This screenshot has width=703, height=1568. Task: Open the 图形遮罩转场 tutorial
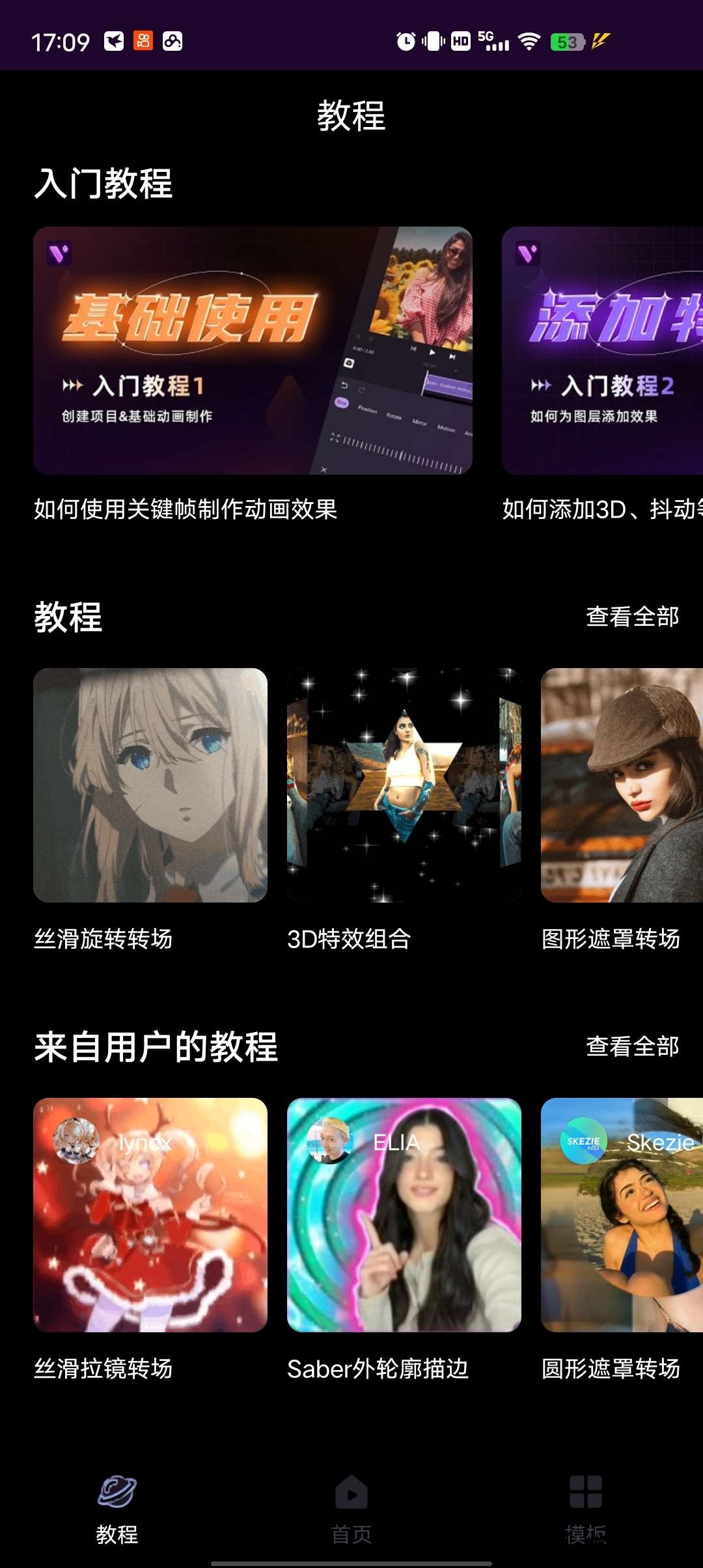pos(622,785)
